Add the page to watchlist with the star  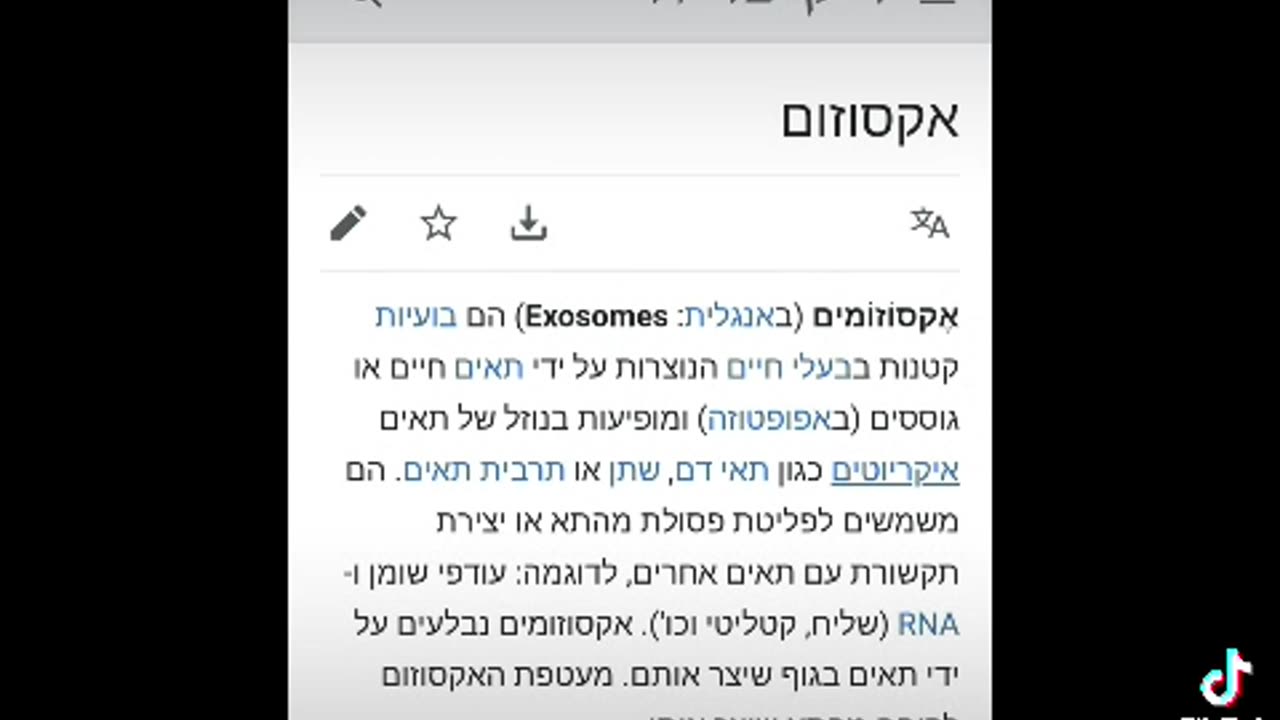[438, 223]
